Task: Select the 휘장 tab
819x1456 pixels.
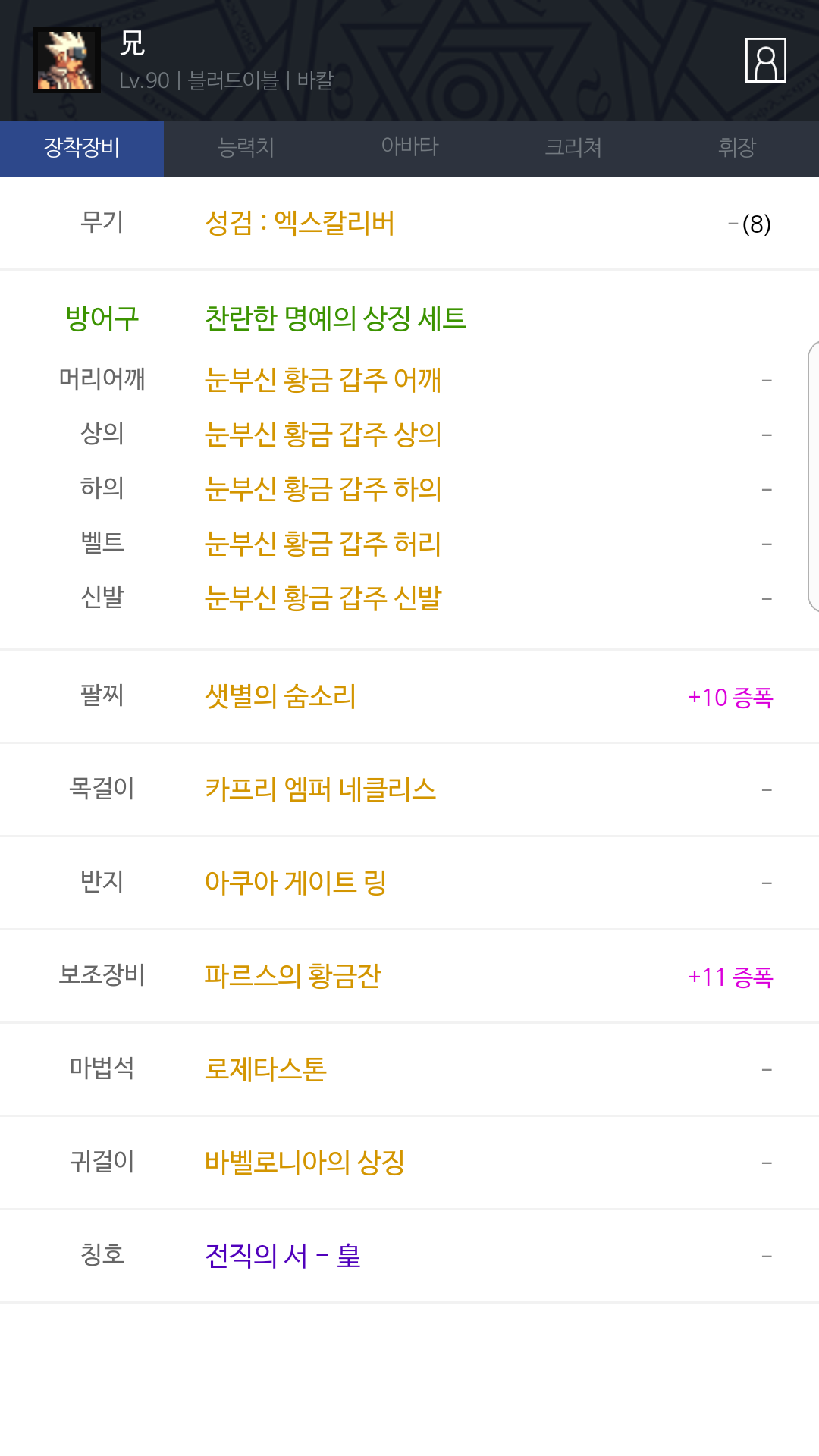Action: 737,149
